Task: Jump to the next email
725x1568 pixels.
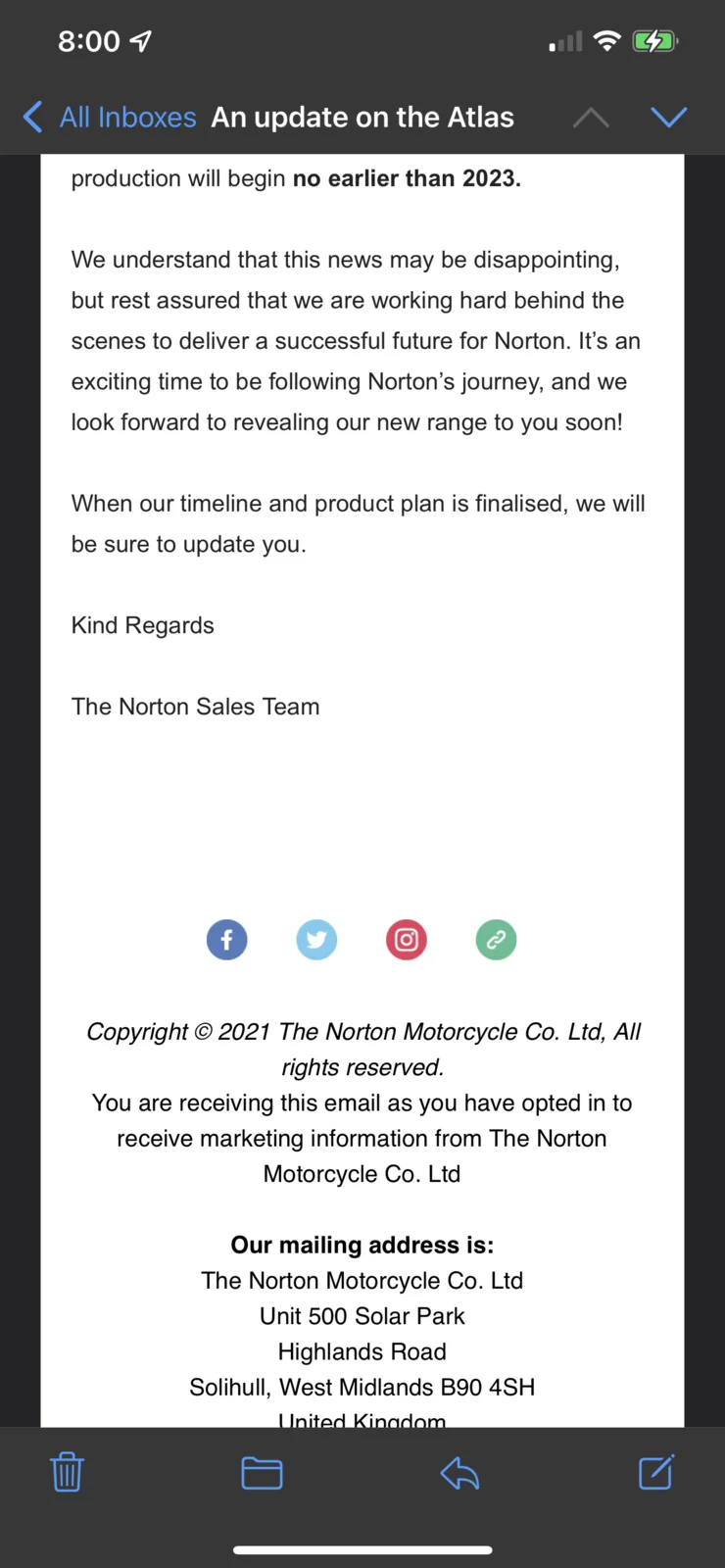Action: [x=669, y=118]
